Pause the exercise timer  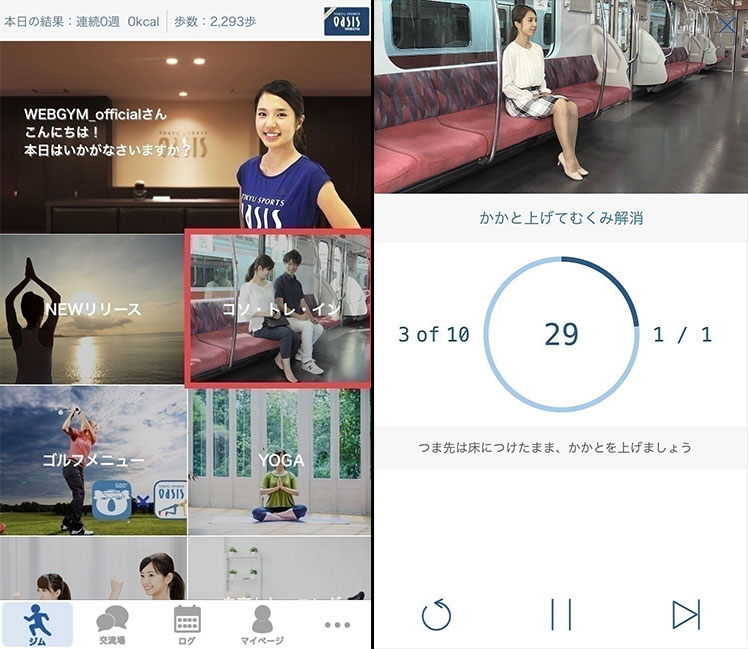point(560,614)
